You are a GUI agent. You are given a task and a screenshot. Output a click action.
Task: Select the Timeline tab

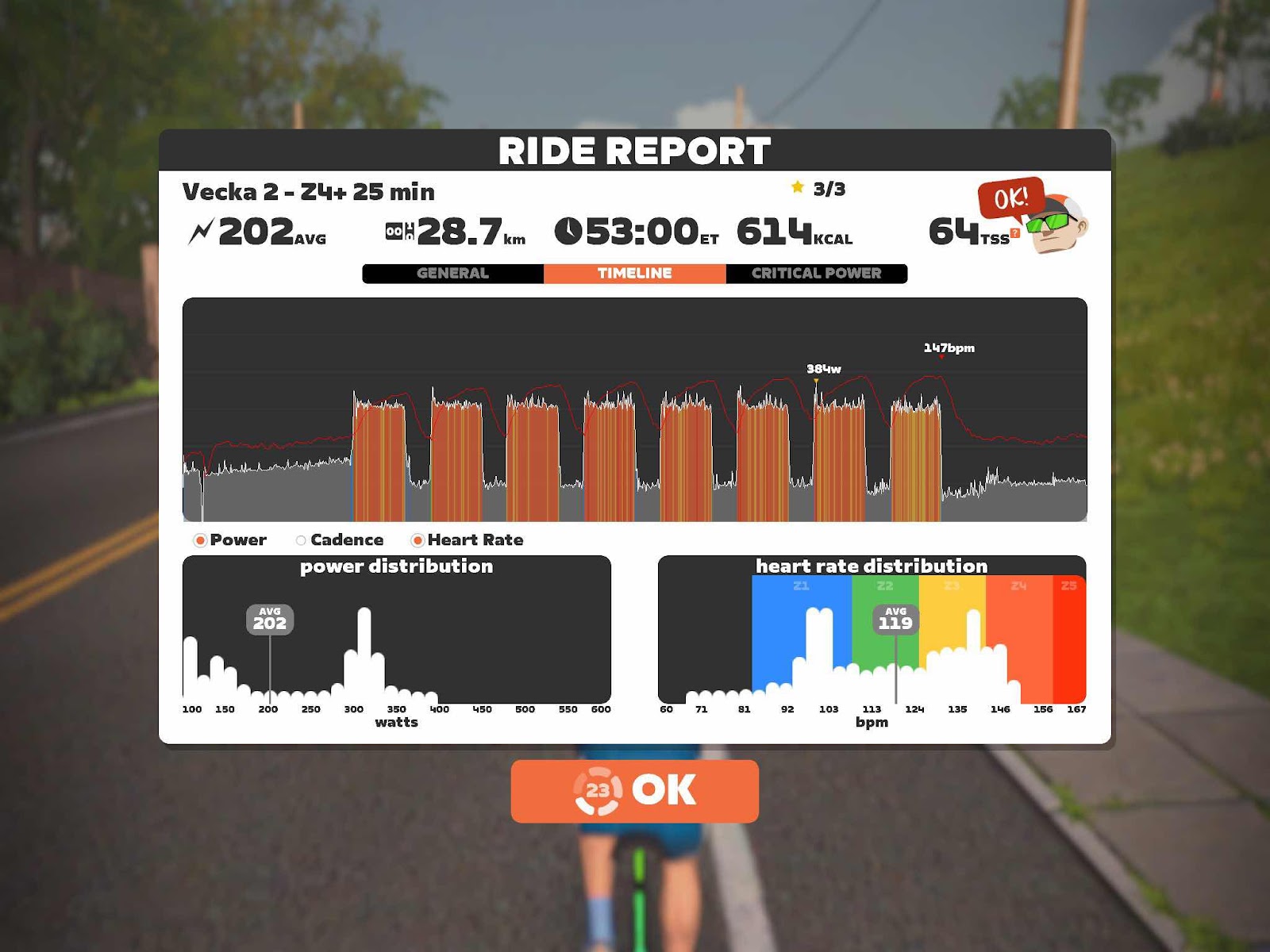634,273
